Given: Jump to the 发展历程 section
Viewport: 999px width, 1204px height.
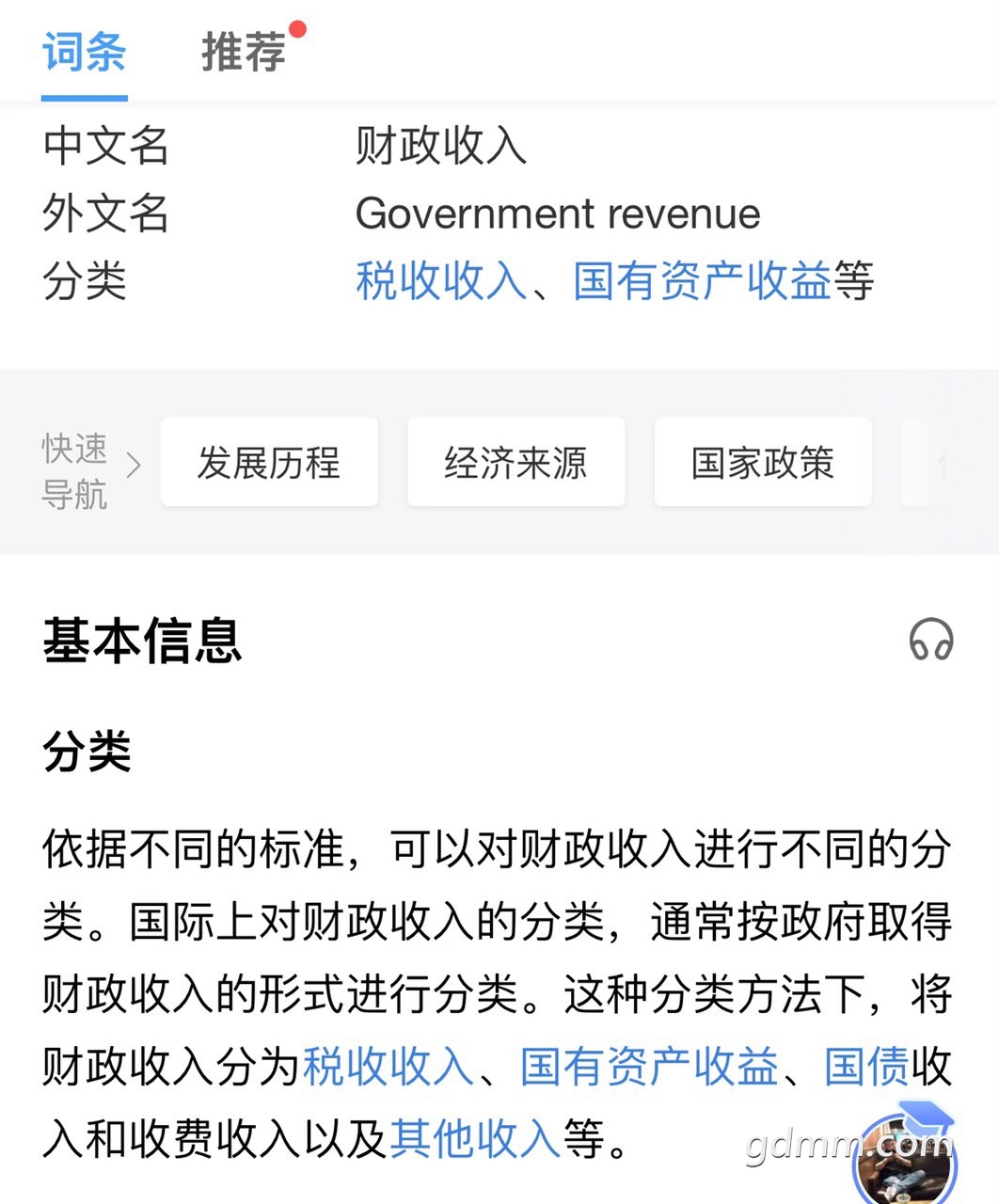Looking at the screenshot, I should click(x=269, y=463).
